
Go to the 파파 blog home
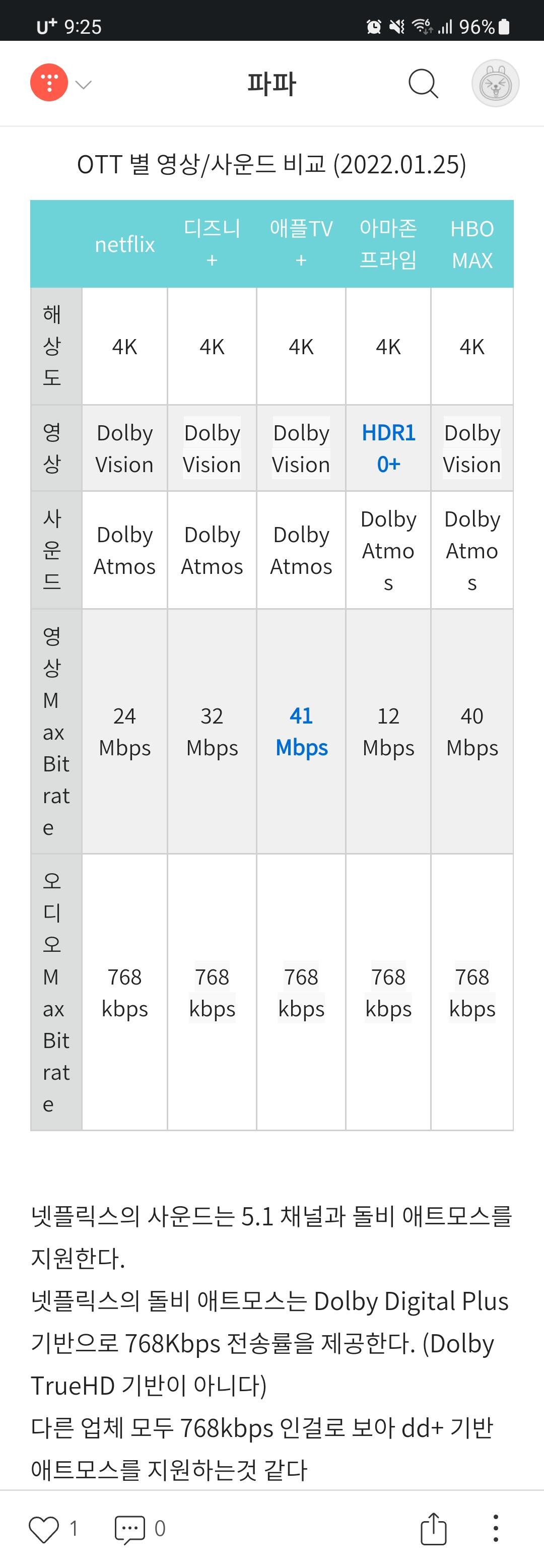pyautogui.click(x=271, y=84)
